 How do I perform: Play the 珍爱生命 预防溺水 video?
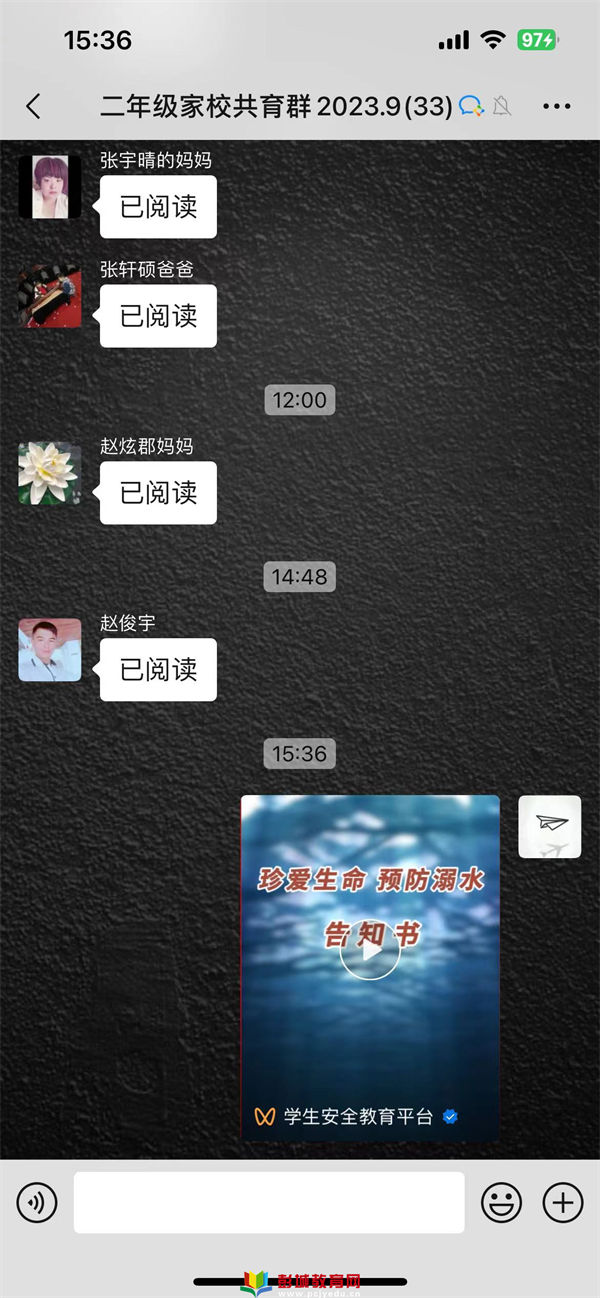pyautogui.click(x=370, y=950)
